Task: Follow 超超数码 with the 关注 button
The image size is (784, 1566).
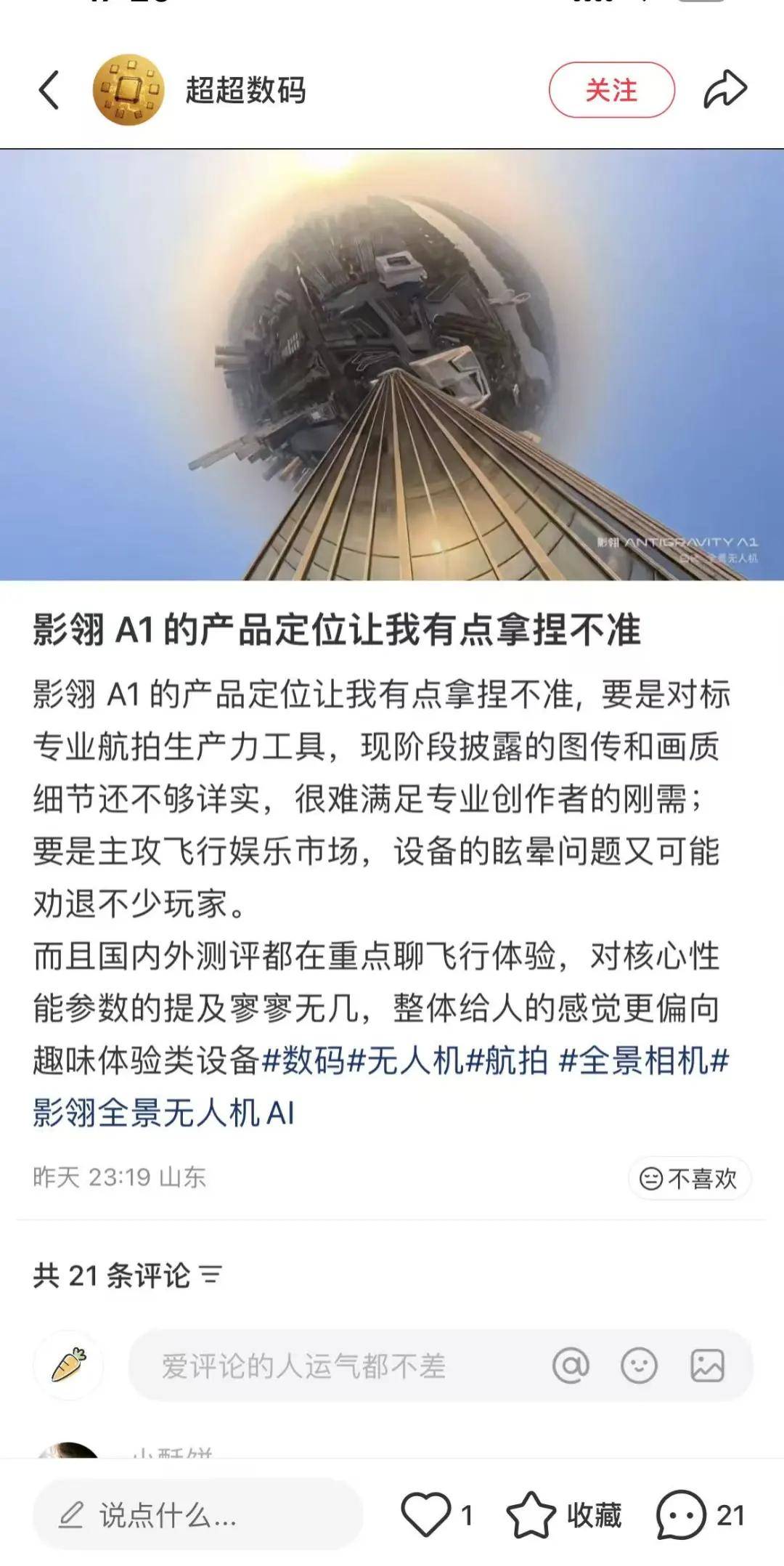Action: coord(611,90)
